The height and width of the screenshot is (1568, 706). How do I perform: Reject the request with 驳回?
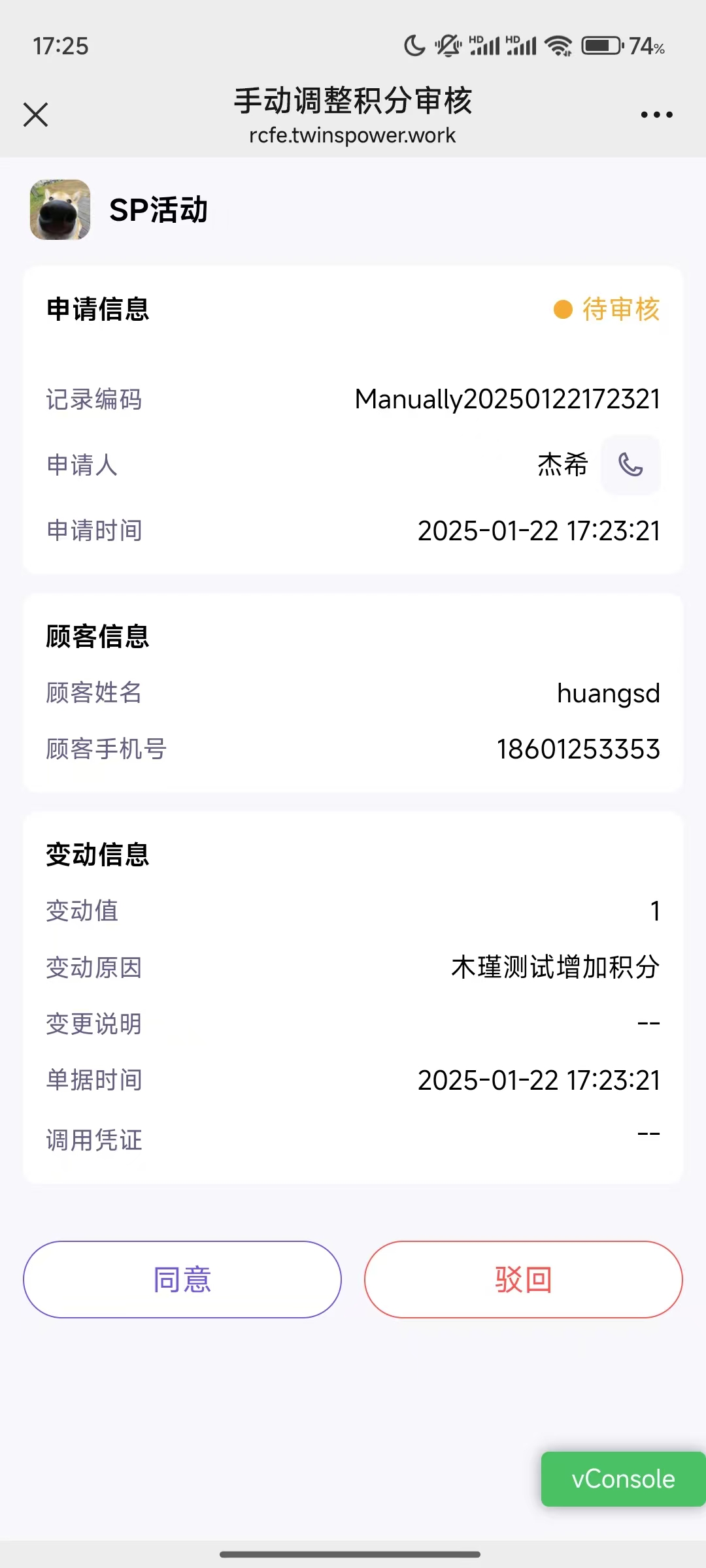point(523,1279)
